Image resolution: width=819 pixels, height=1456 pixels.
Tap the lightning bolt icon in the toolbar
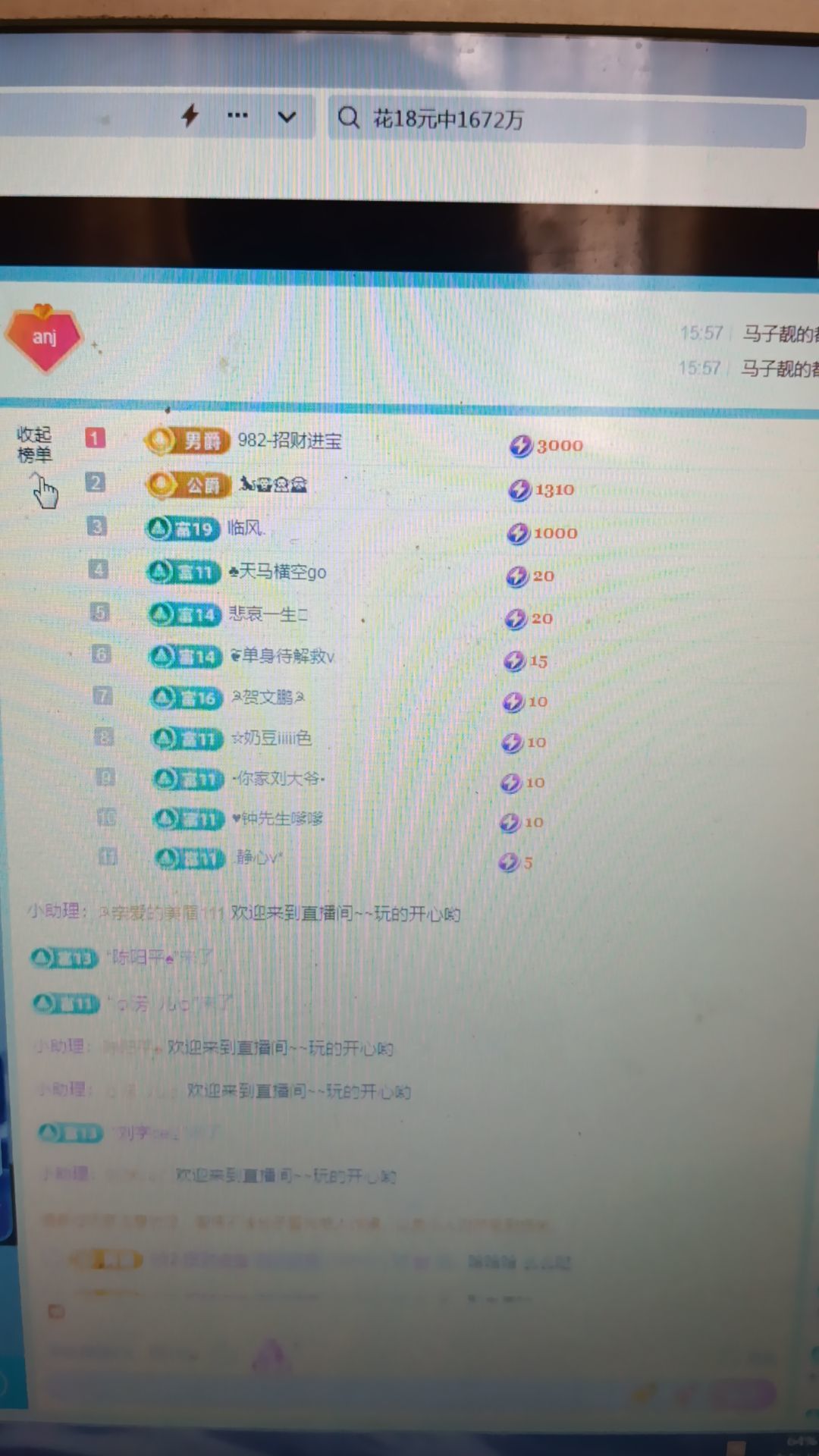coord(190,116)
